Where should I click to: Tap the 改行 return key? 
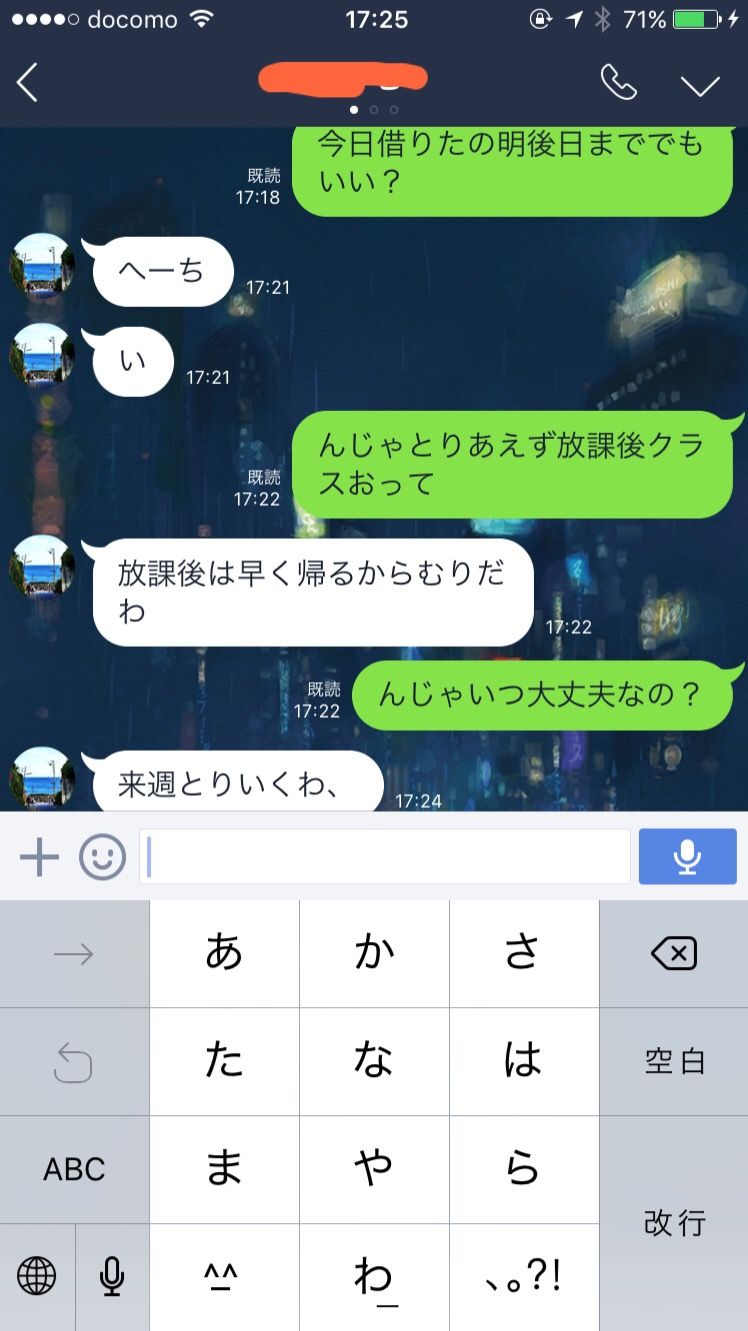click(673, 1221)
